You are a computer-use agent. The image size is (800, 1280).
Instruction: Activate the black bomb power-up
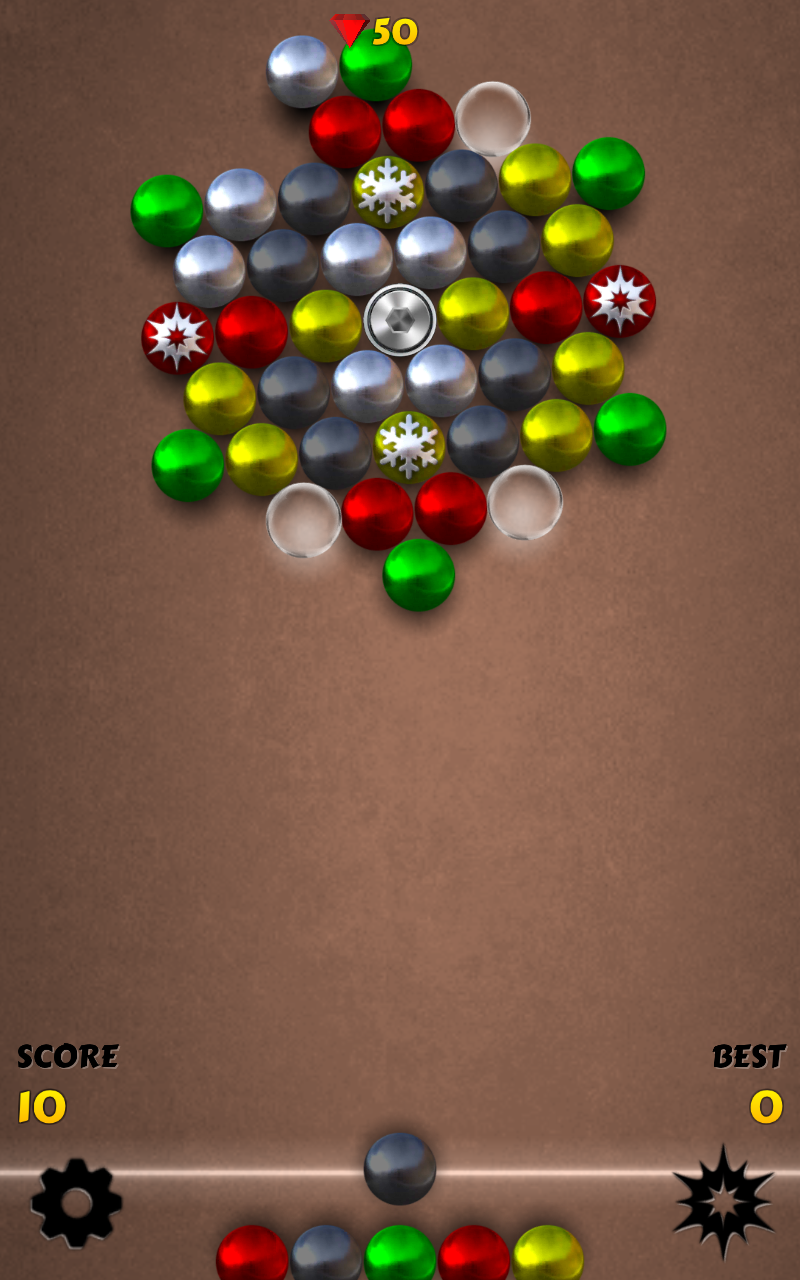click(723, 1201)
